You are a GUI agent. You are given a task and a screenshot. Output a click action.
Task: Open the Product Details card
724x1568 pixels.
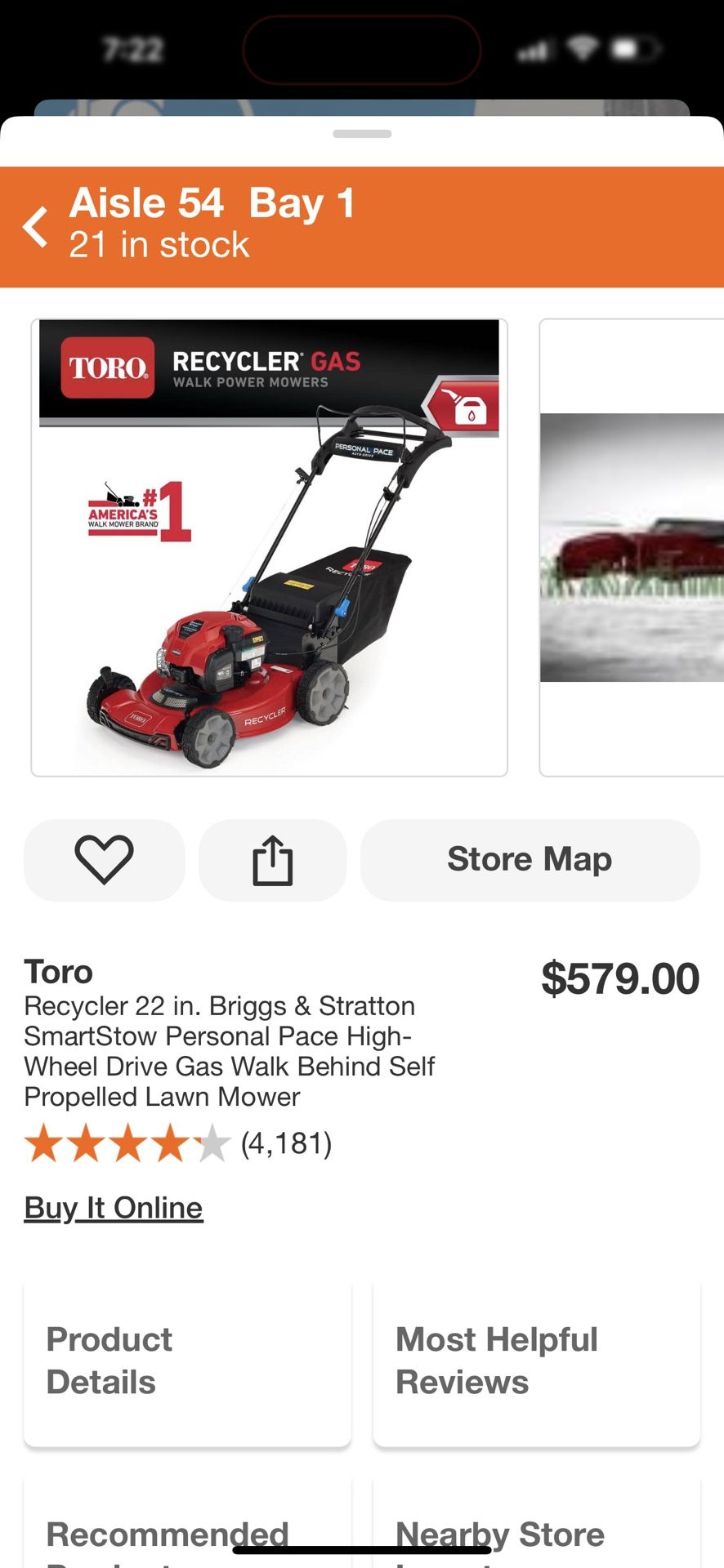point(187,1361)
